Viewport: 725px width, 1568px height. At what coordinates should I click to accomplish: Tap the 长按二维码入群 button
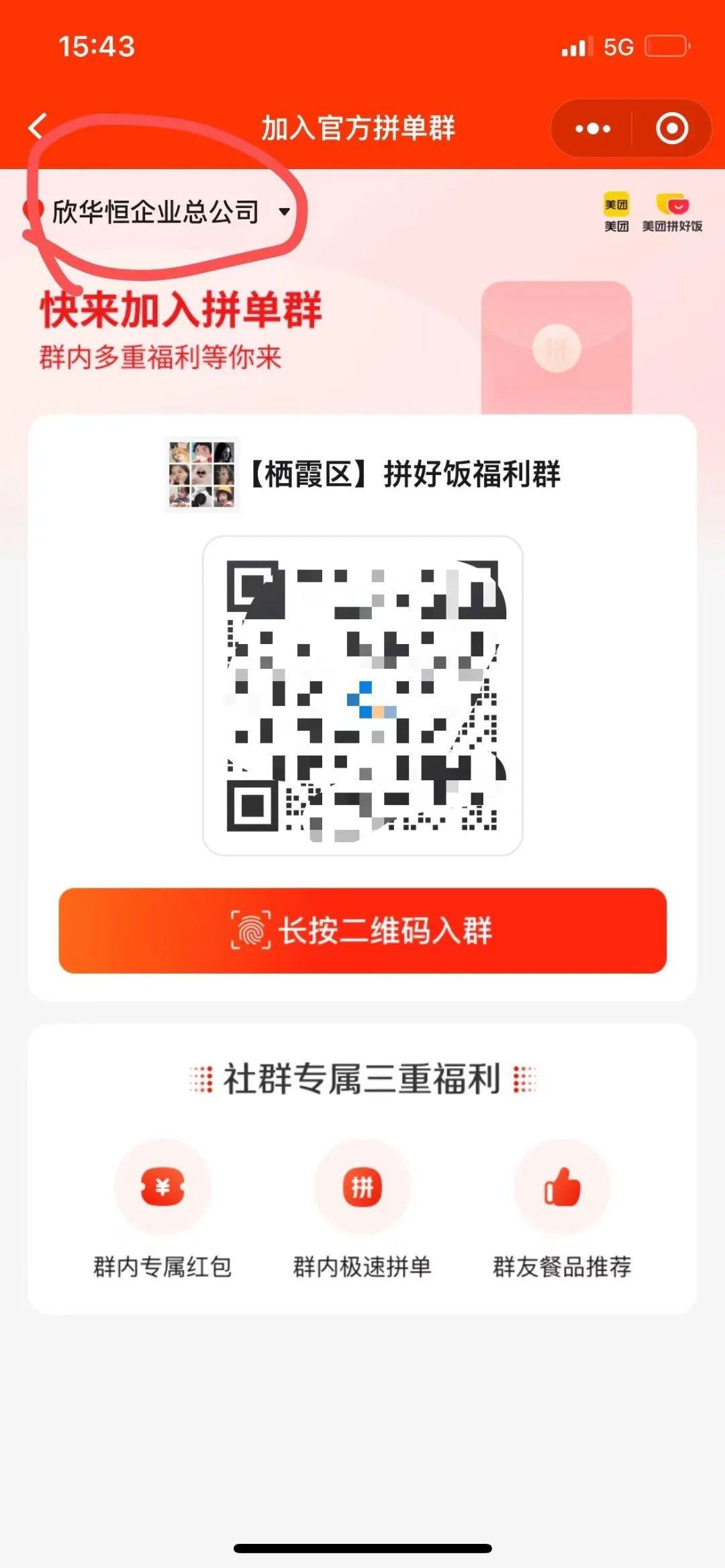pyautogui.click(x=362, y=931)
